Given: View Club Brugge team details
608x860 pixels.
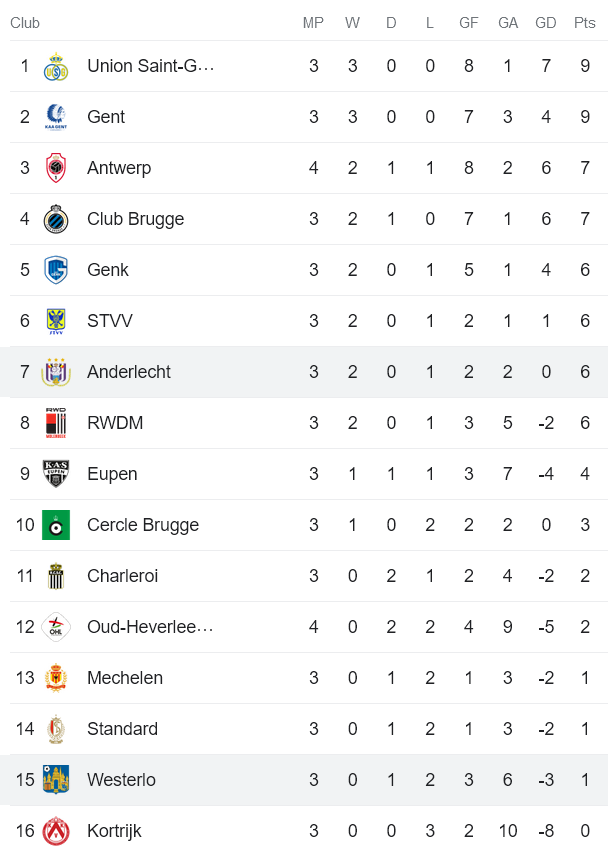Looking at the screenshot, I should click(135, 219).
